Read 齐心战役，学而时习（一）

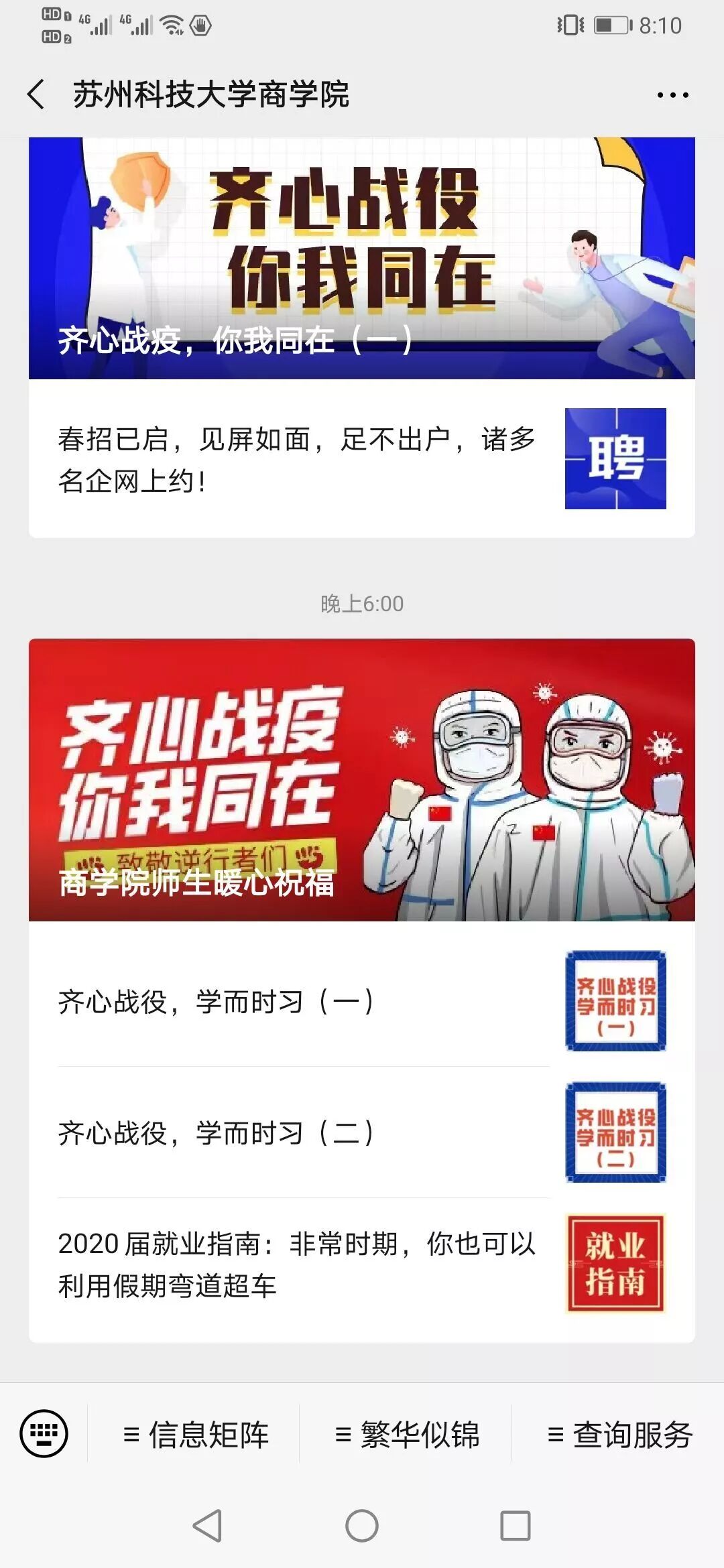coord(361,1001)
